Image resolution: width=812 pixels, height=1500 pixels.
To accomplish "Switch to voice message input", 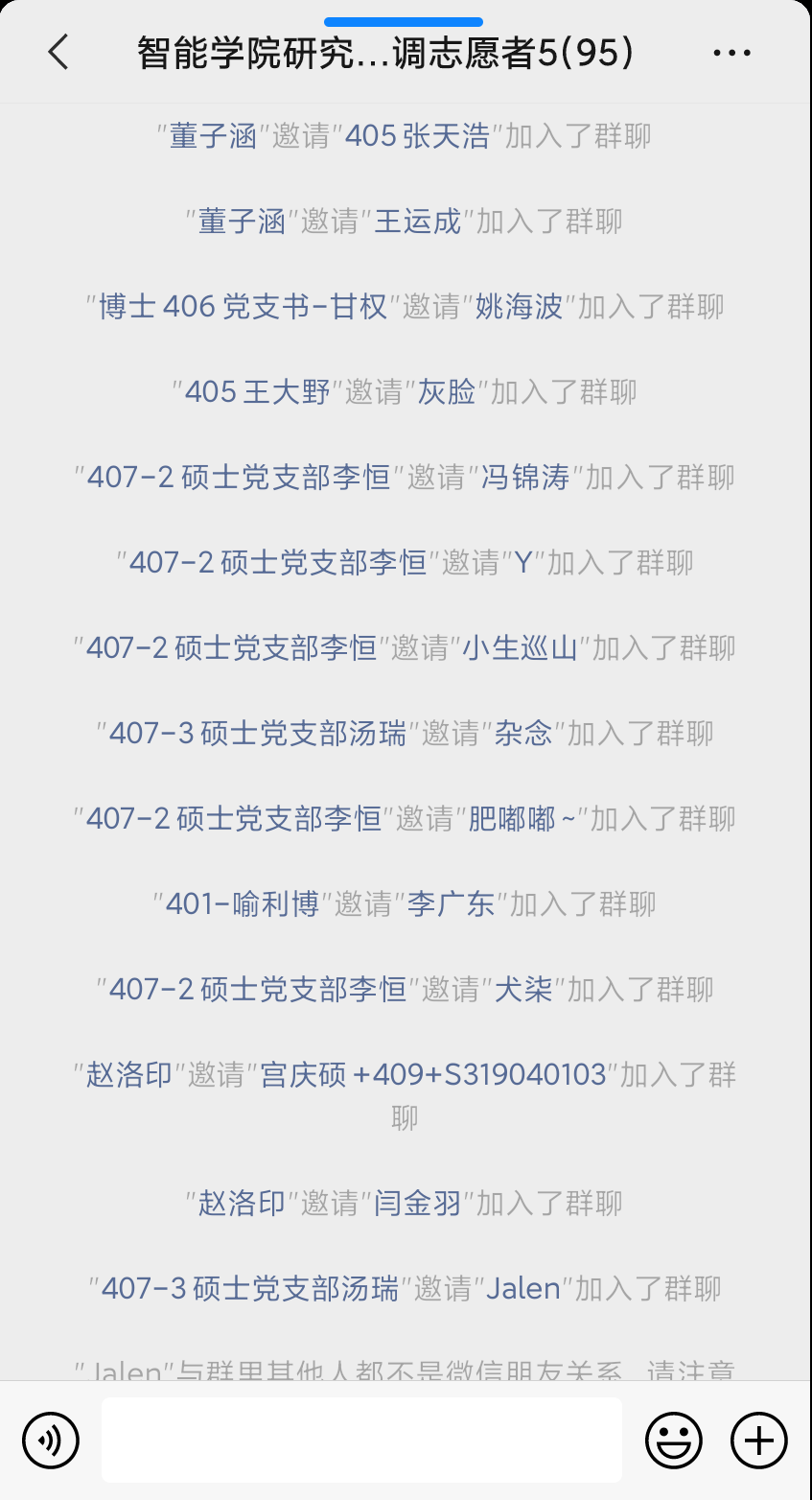I will pos(51,1440).
